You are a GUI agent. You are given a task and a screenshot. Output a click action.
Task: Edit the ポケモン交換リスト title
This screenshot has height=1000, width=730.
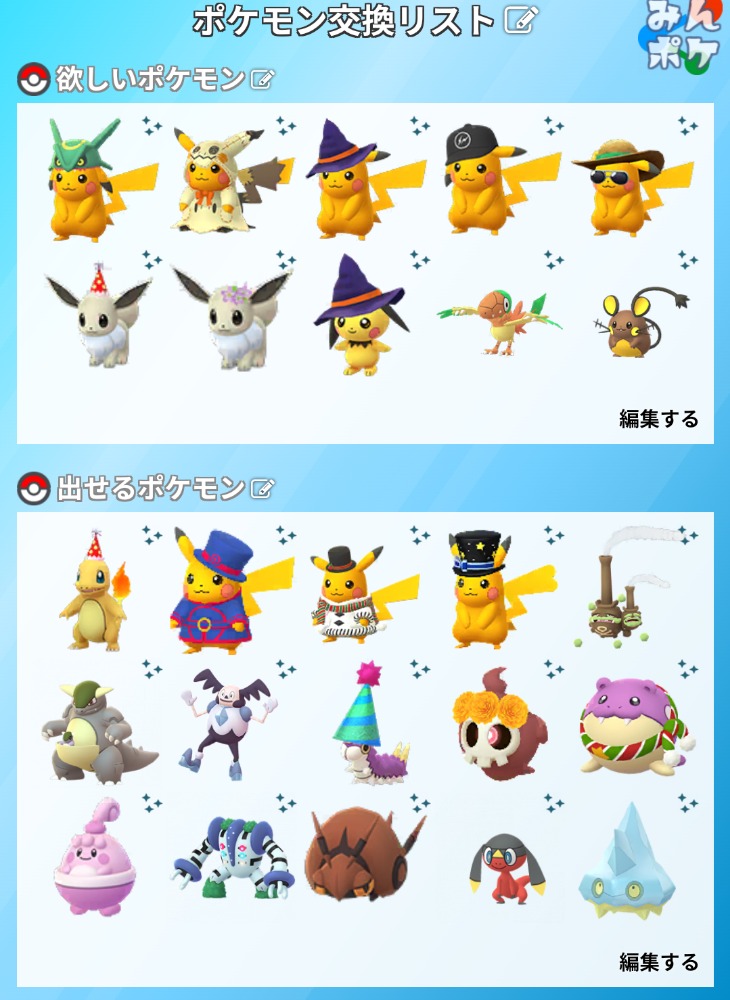click(x=521, y=19)
